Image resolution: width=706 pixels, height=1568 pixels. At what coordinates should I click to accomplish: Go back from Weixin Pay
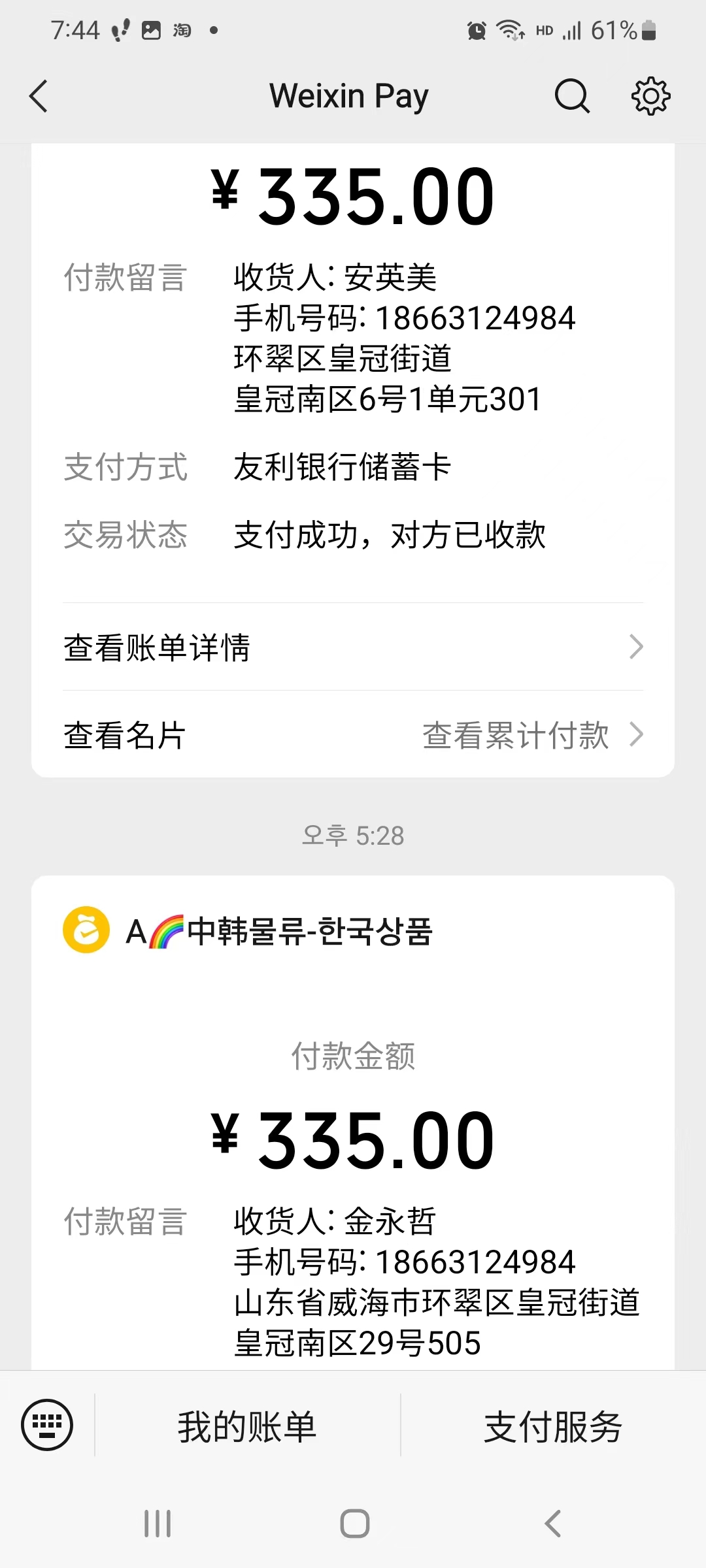pos(39,96)
